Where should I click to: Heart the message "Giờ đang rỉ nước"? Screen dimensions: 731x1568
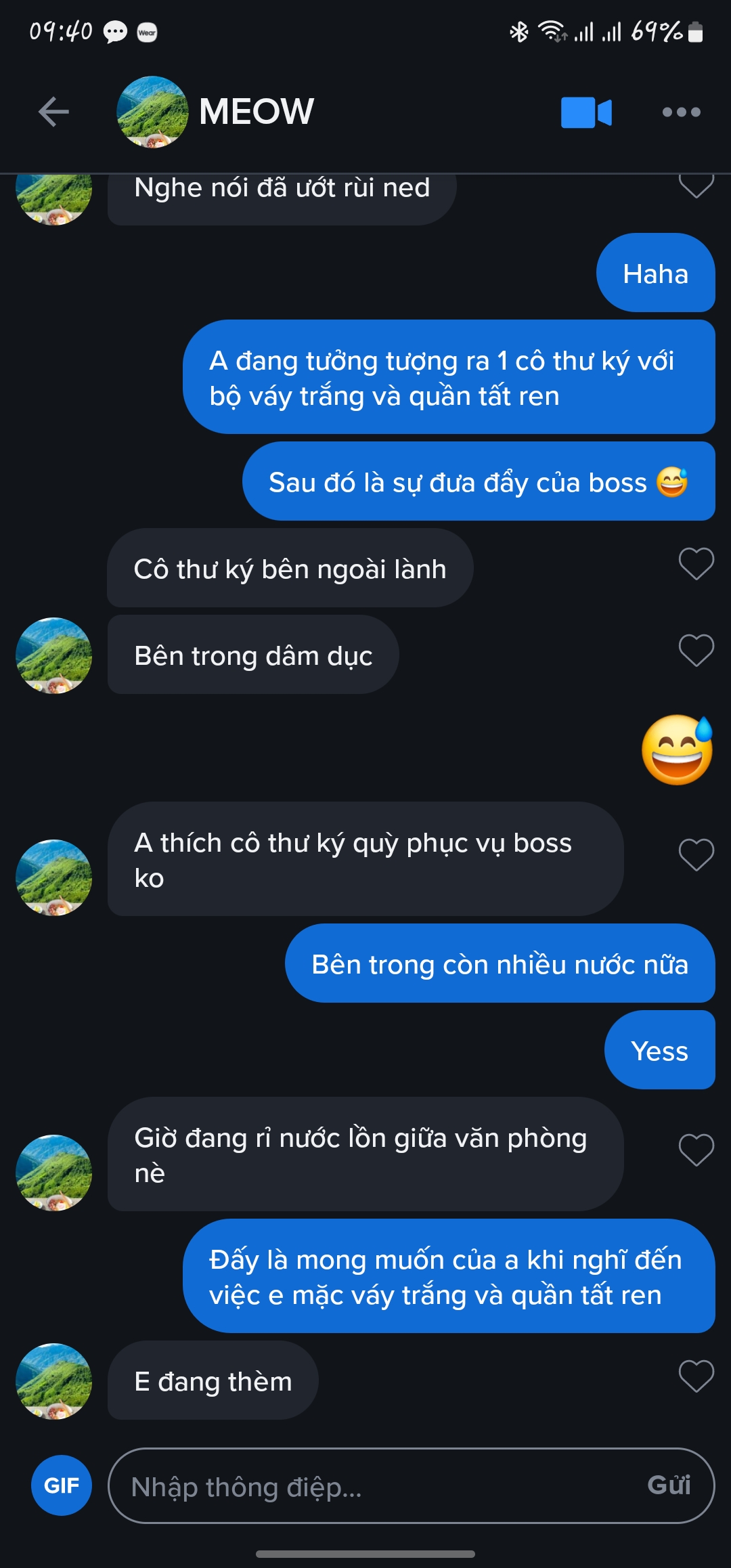click(696, 1150)
